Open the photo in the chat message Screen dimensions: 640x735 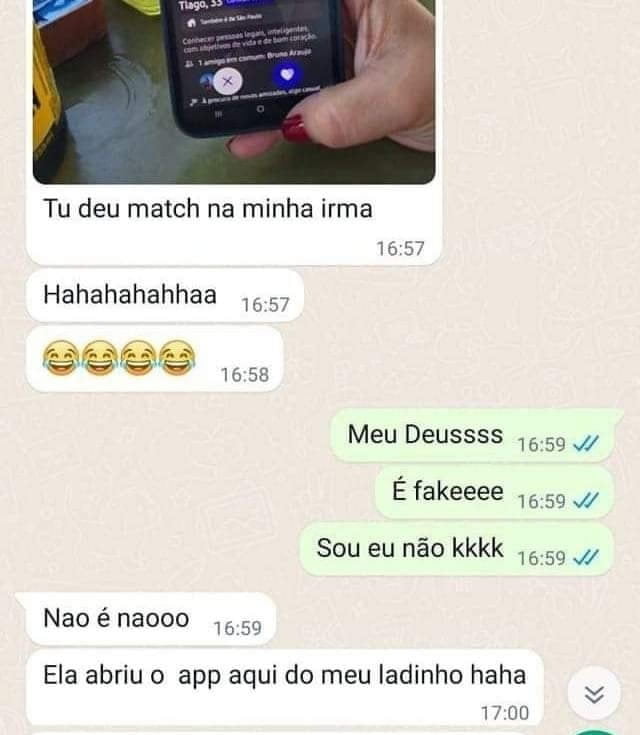click(x=233, y=92)
